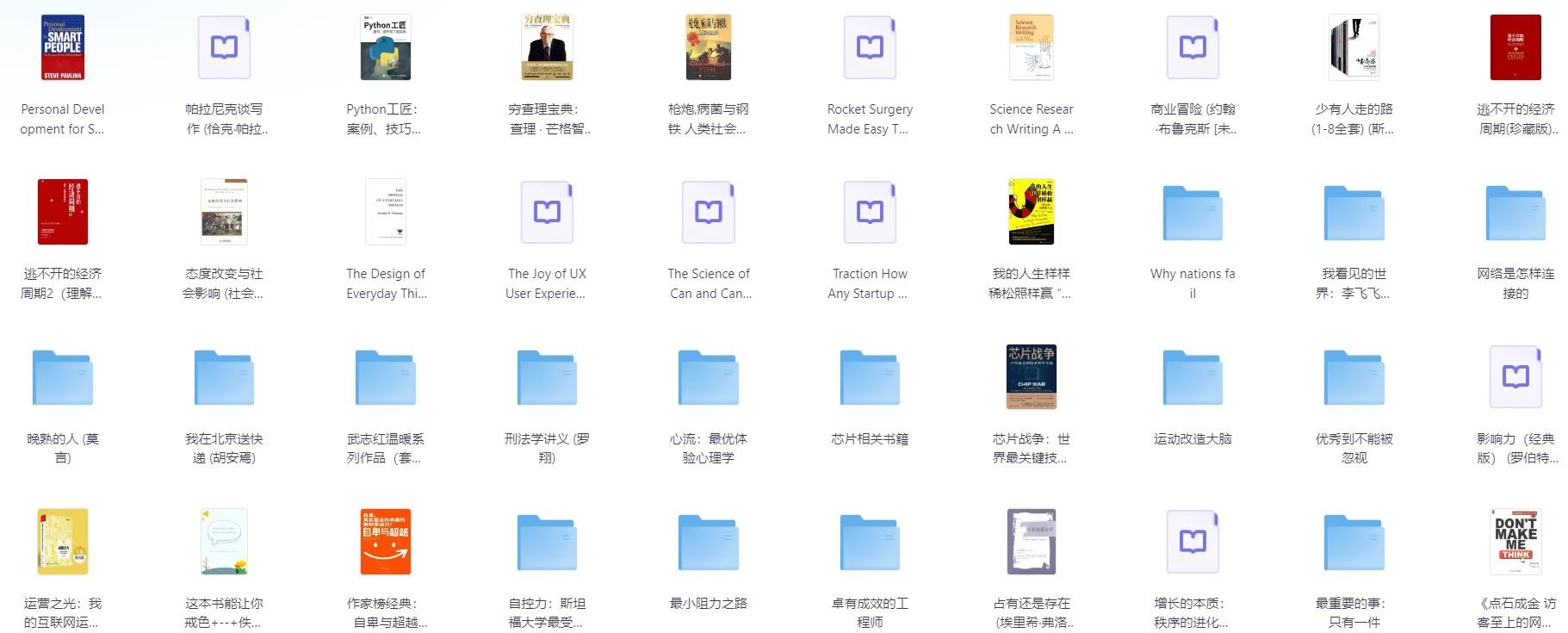Screen dimensions: 1568x633
Task: Open 芯片战争 Chip War book
Action: tap(1031, 377)
